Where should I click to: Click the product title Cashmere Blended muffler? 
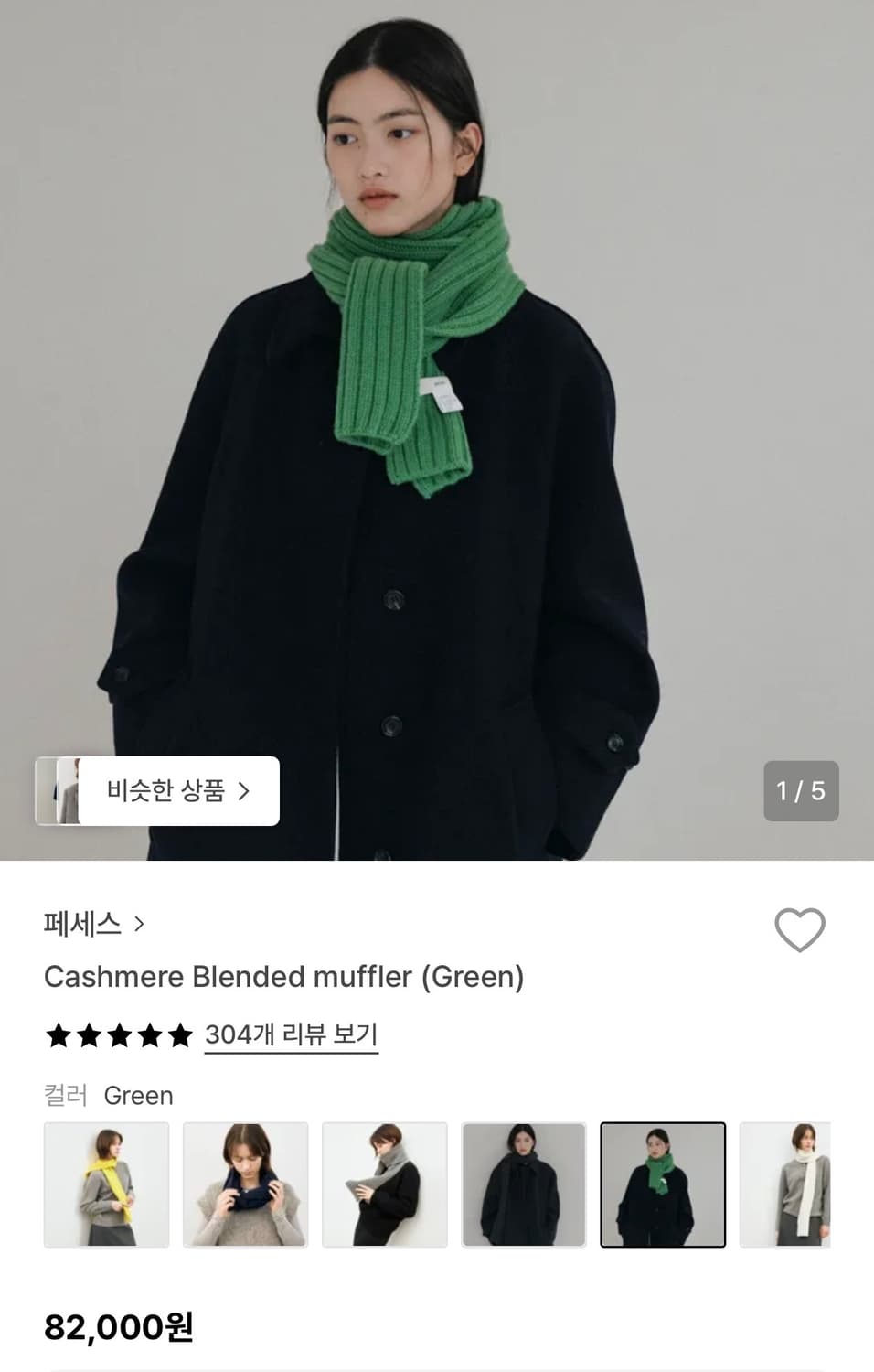(283, 977)
